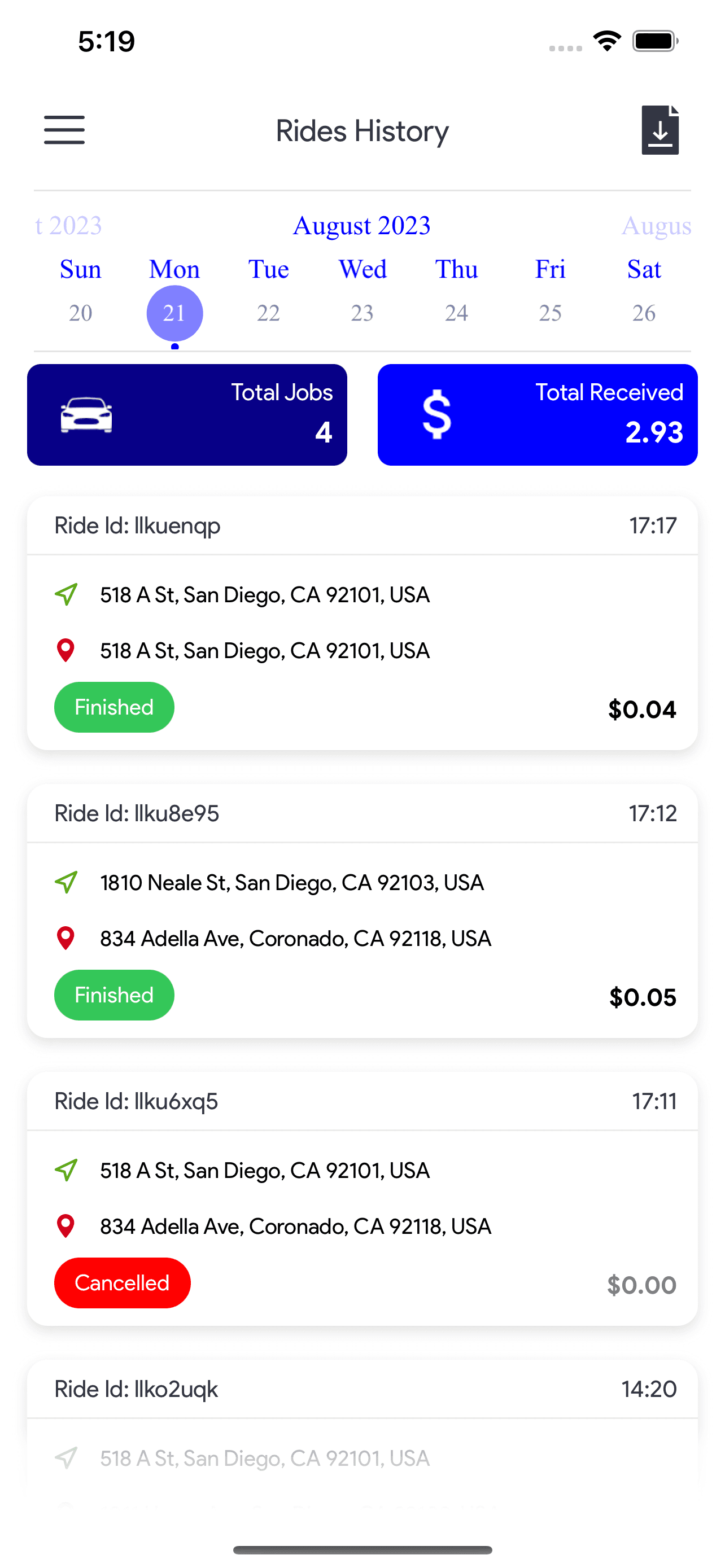Download the rides history report

pyautogui.click(x=660, y=130)
